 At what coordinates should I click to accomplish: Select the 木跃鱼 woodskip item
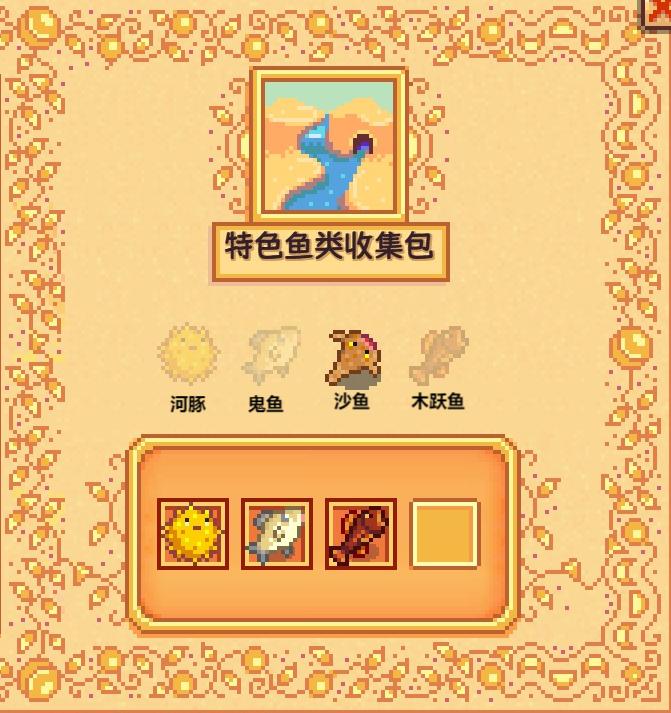tap(437, 354)
